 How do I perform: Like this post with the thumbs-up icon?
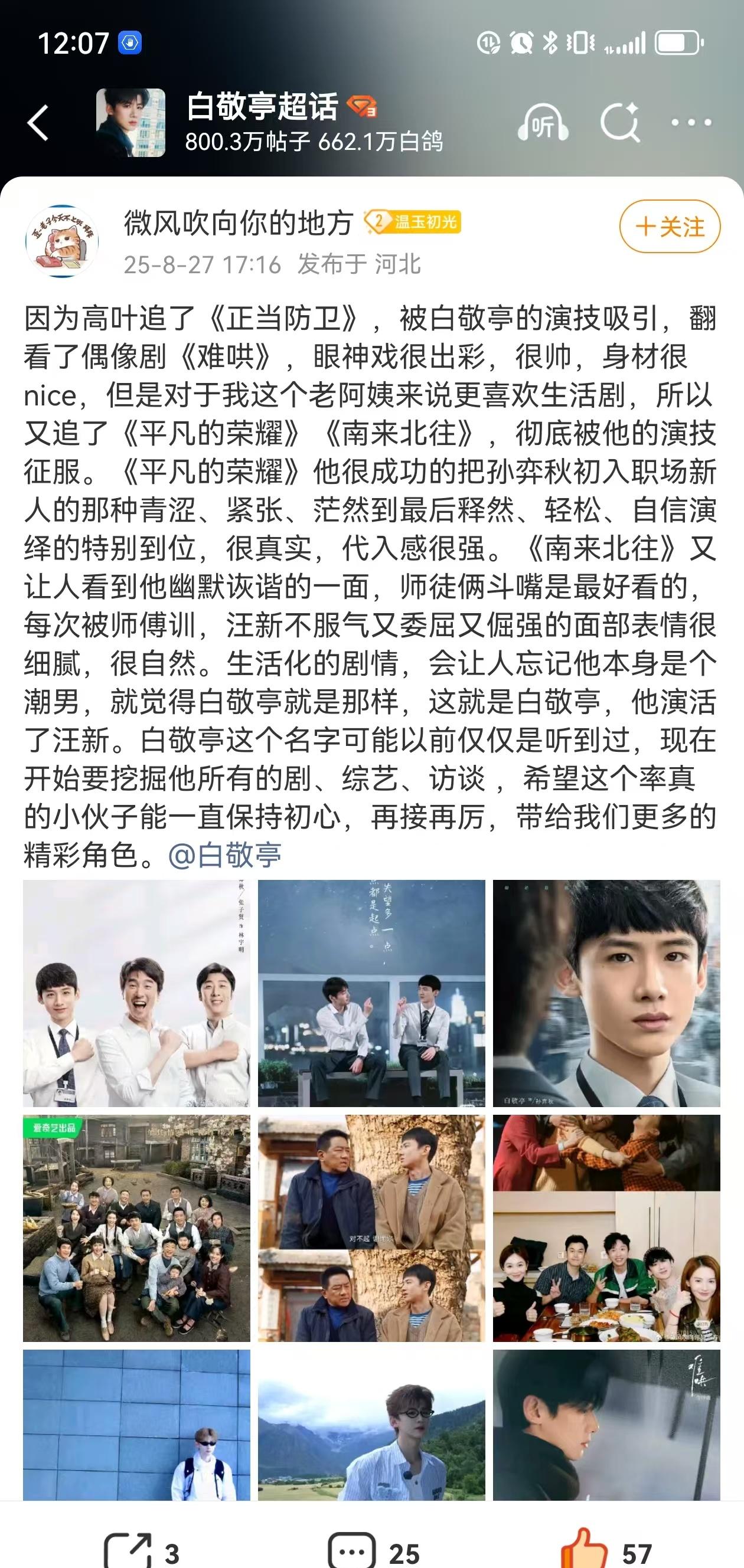606,1550
